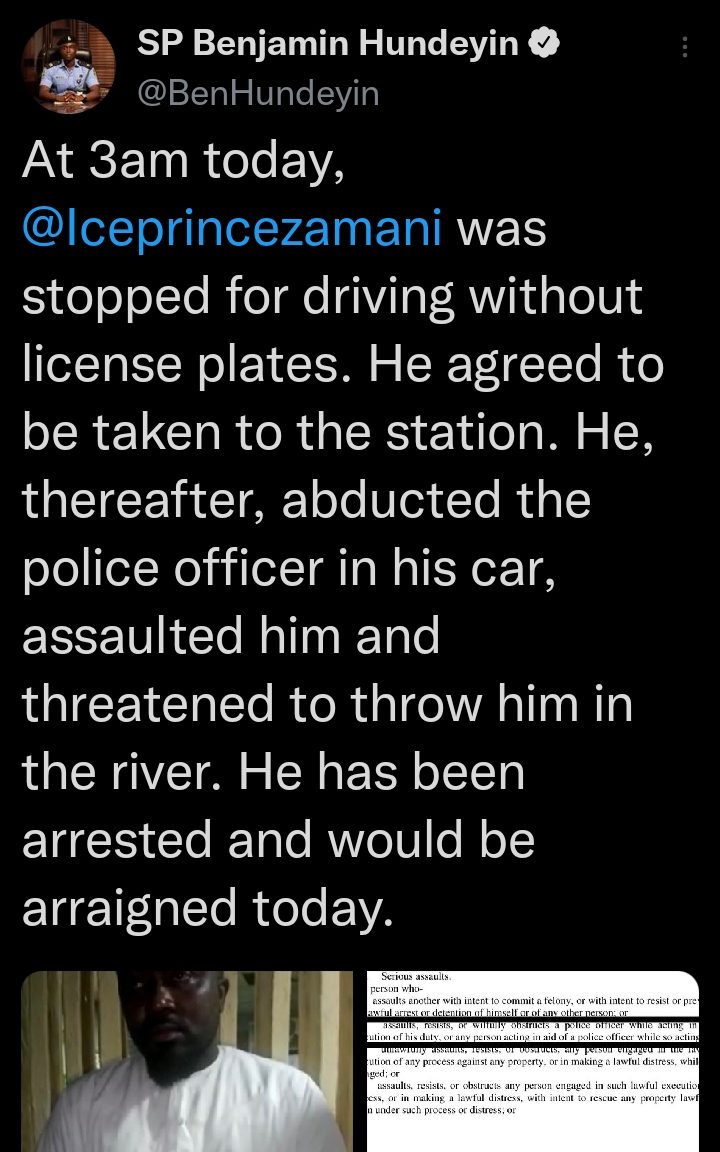Tap the @Iceprincezamani mention link
720x1152 pixels.
tap(232, 228)
